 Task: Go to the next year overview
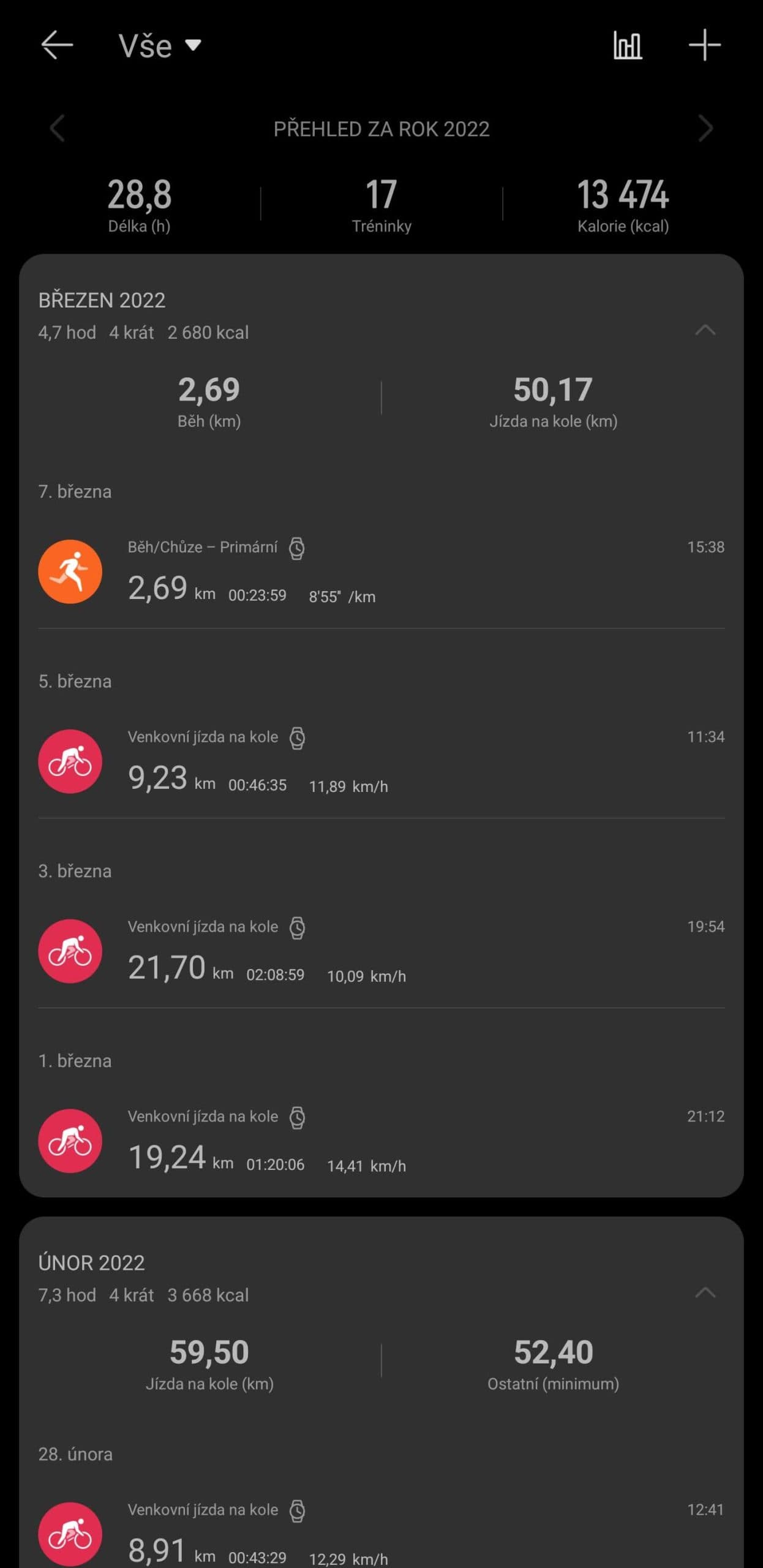(x=705, y=129)
